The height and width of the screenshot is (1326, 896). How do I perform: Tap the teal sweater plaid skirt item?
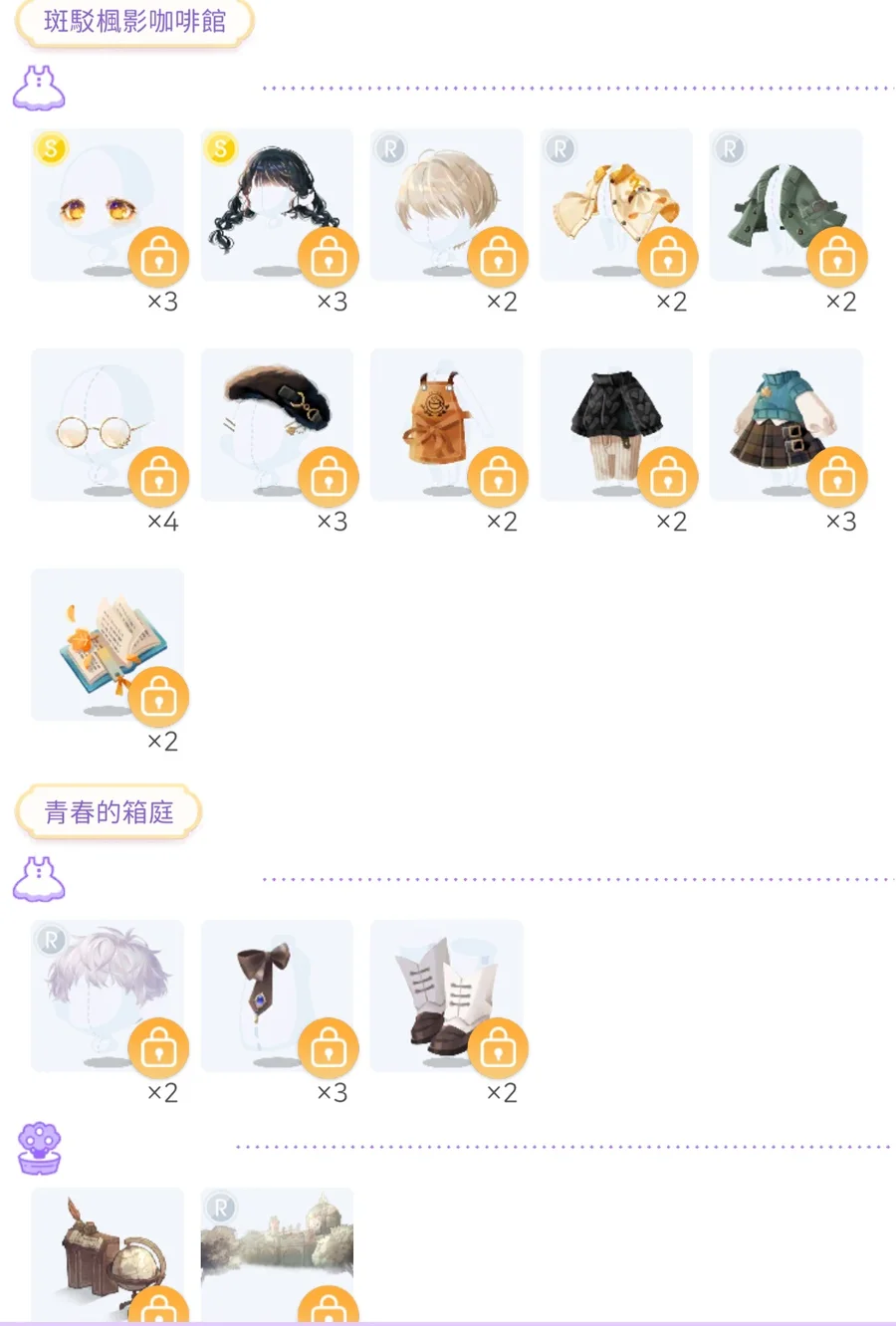coord(784,425)
